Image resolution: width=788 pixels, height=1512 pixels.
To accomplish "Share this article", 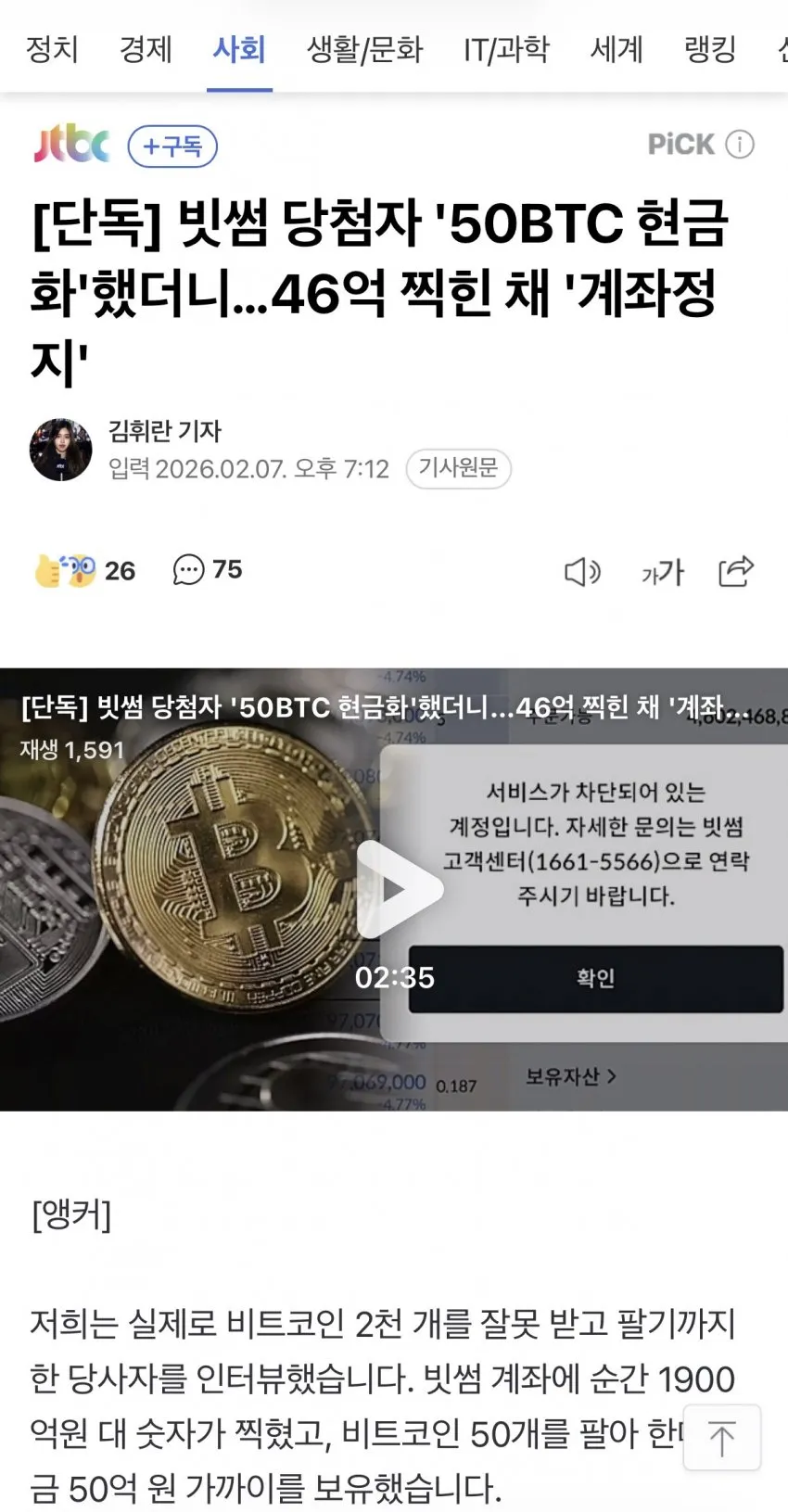I will pyautogui.click(x=736, y=571).
